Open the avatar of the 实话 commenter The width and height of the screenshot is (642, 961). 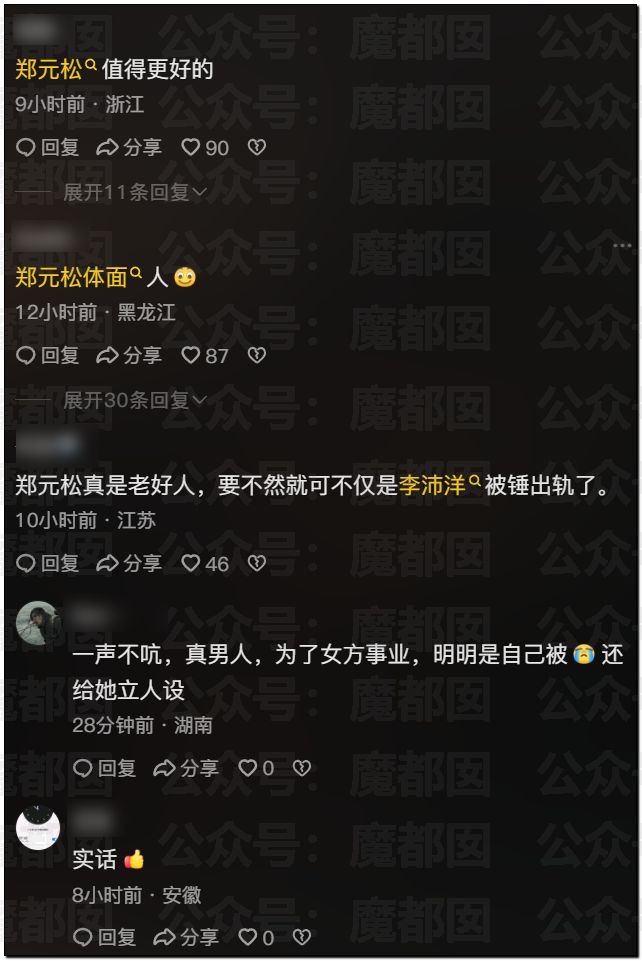[x=39, y=827]
